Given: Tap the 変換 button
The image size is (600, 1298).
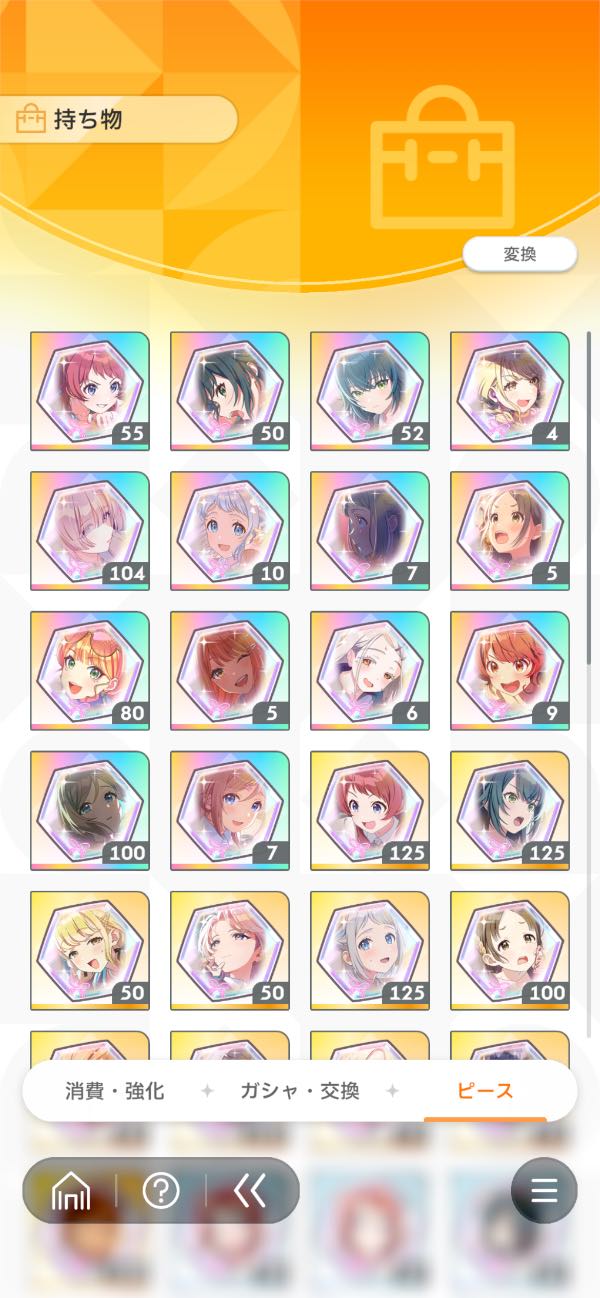Looking at the screenshot, I should 519,254.
